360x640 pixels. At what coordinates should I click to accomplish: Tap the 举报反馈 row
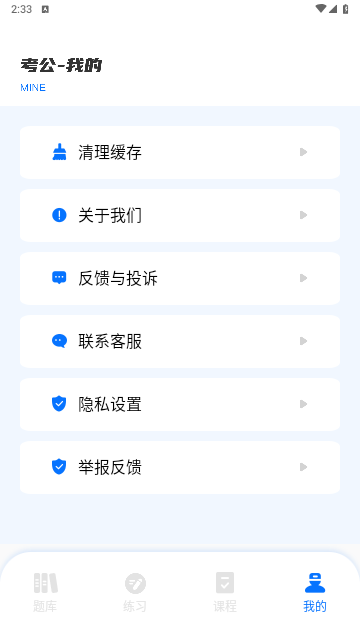(x=180, y=467)
